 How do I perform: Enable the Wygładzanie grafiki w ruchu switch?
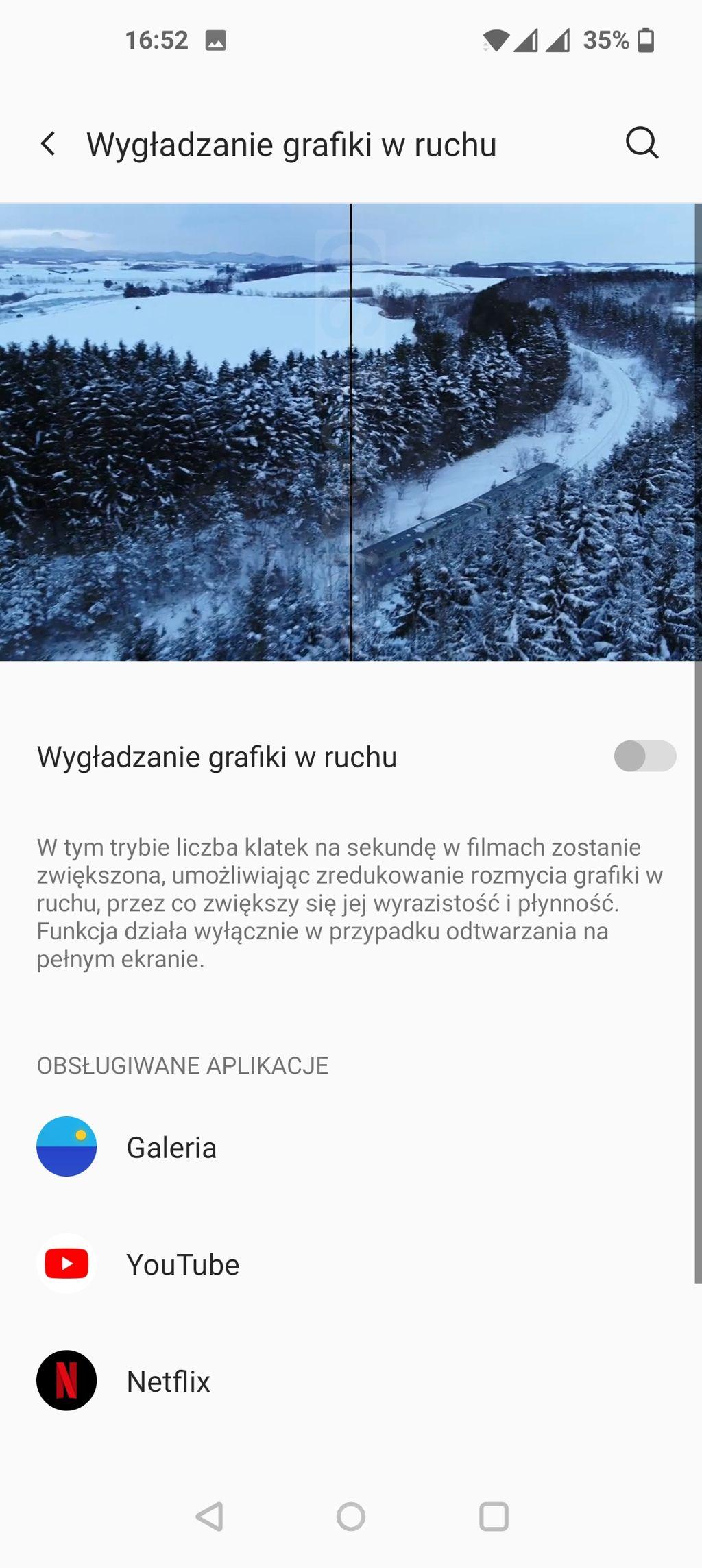coord(644,756)
